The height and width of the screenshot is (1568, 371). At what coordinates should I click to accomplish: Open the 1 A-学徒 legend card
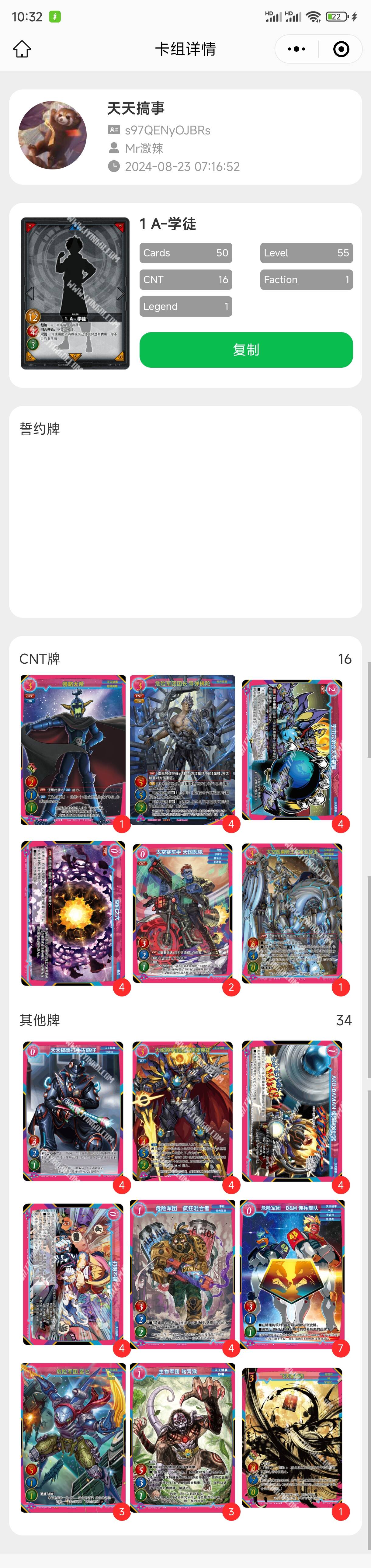coord(75,294)
